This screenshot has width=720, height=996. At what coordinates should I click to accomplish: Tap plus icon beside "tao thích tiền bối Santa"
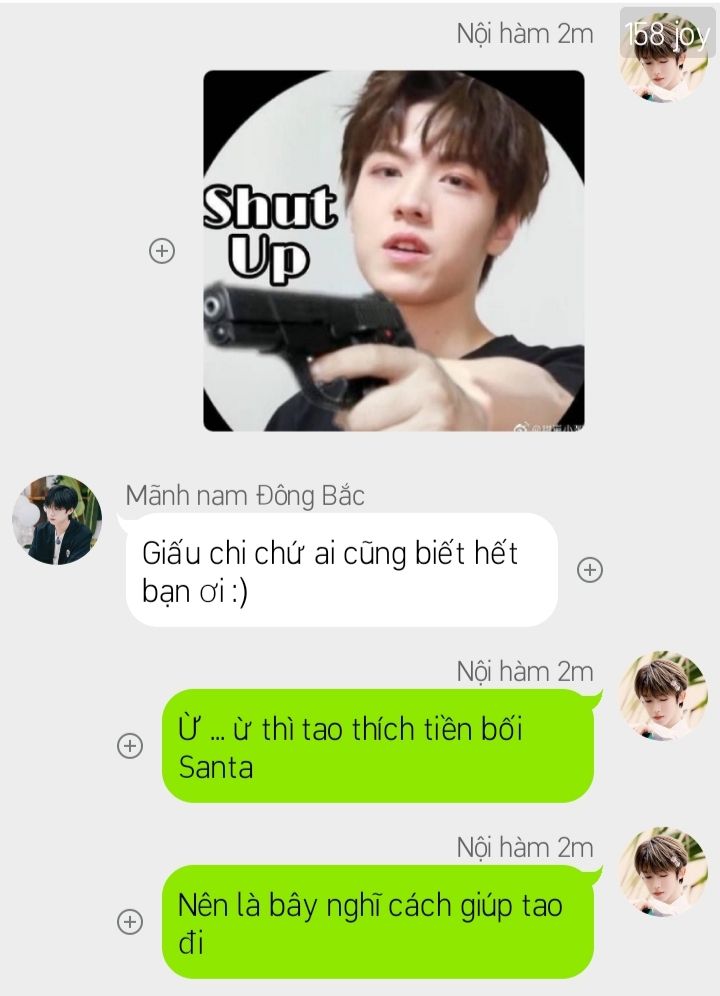130,746
